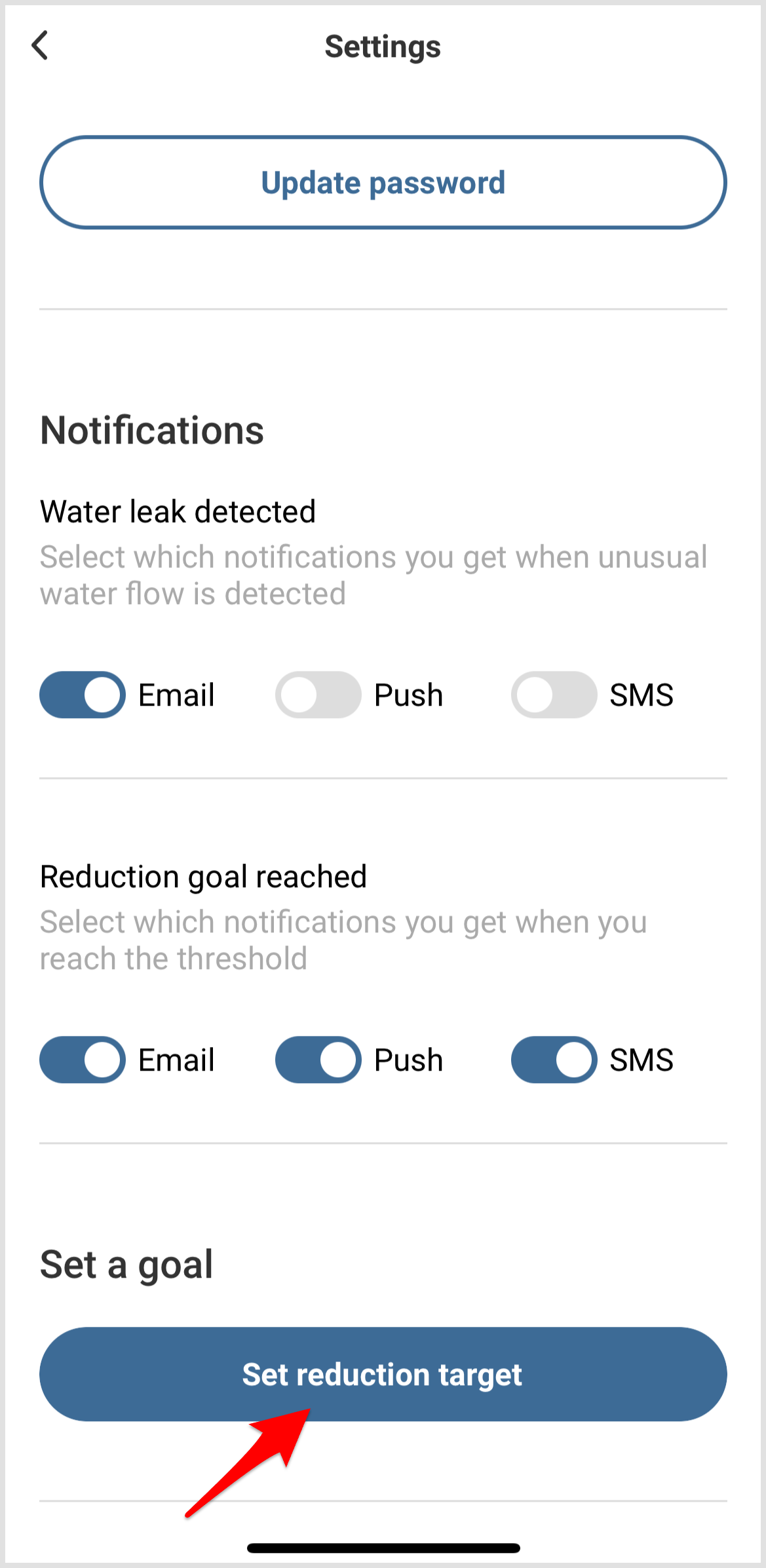The height and width of the screenshot is (1568, 766).
Task: Click the Settings title at the top
Action: click(x=383, y=46)
